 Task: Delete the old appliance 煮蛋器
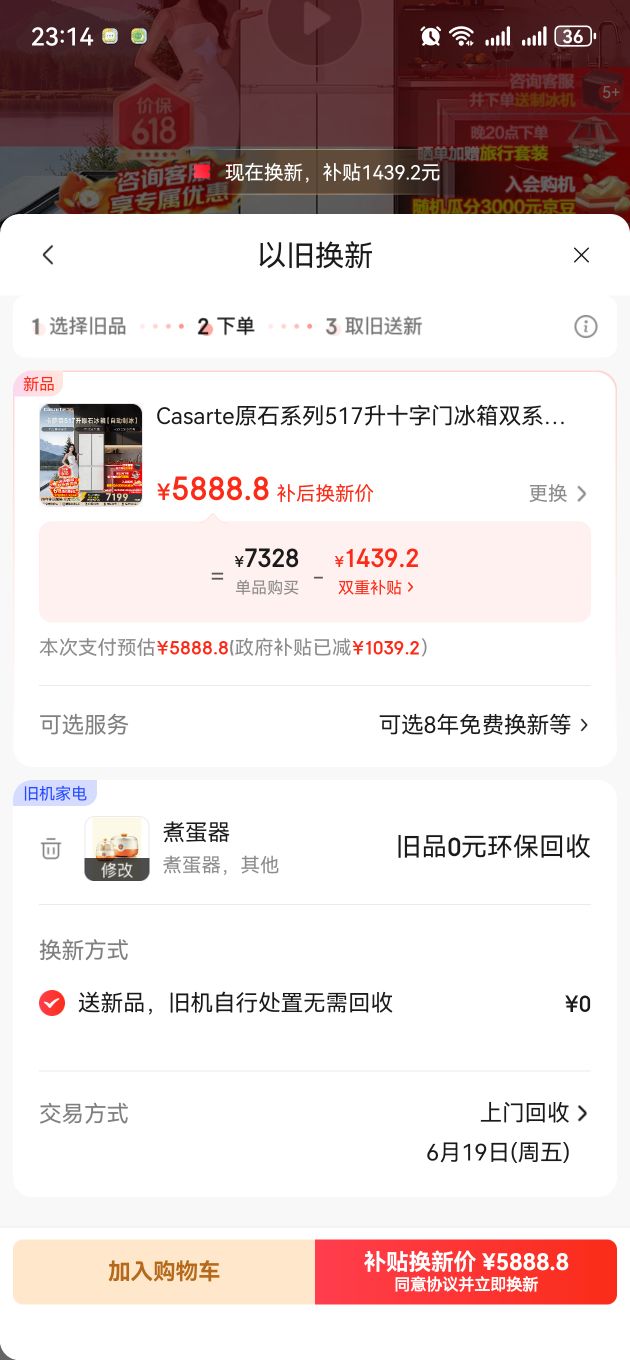[51, 849]
